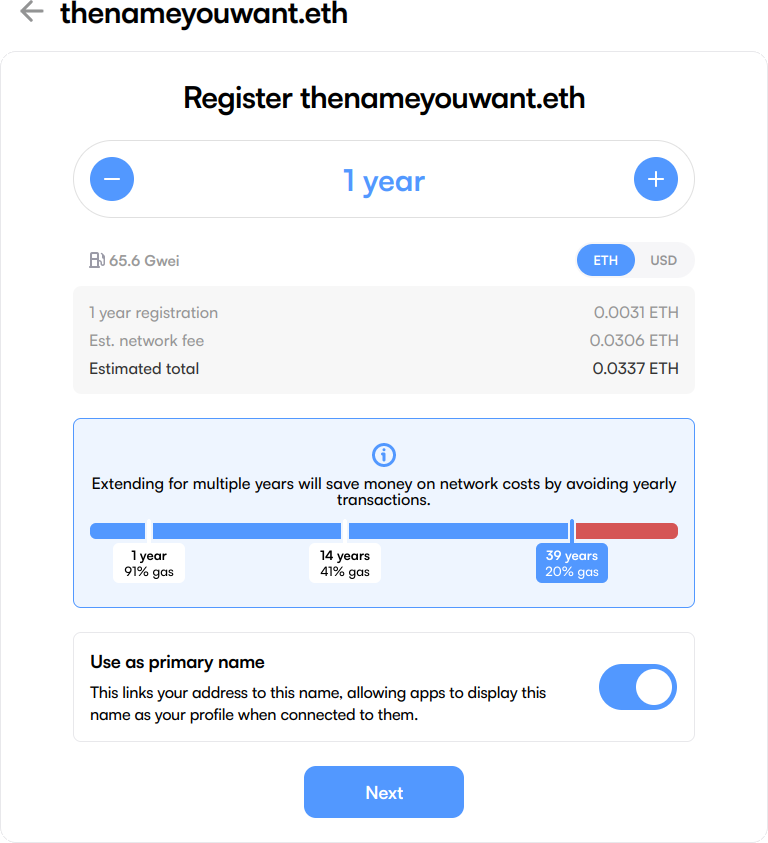This screenshot has height=843, width=768.
Task: Disable Use as primary name
Action: point(637,688)
